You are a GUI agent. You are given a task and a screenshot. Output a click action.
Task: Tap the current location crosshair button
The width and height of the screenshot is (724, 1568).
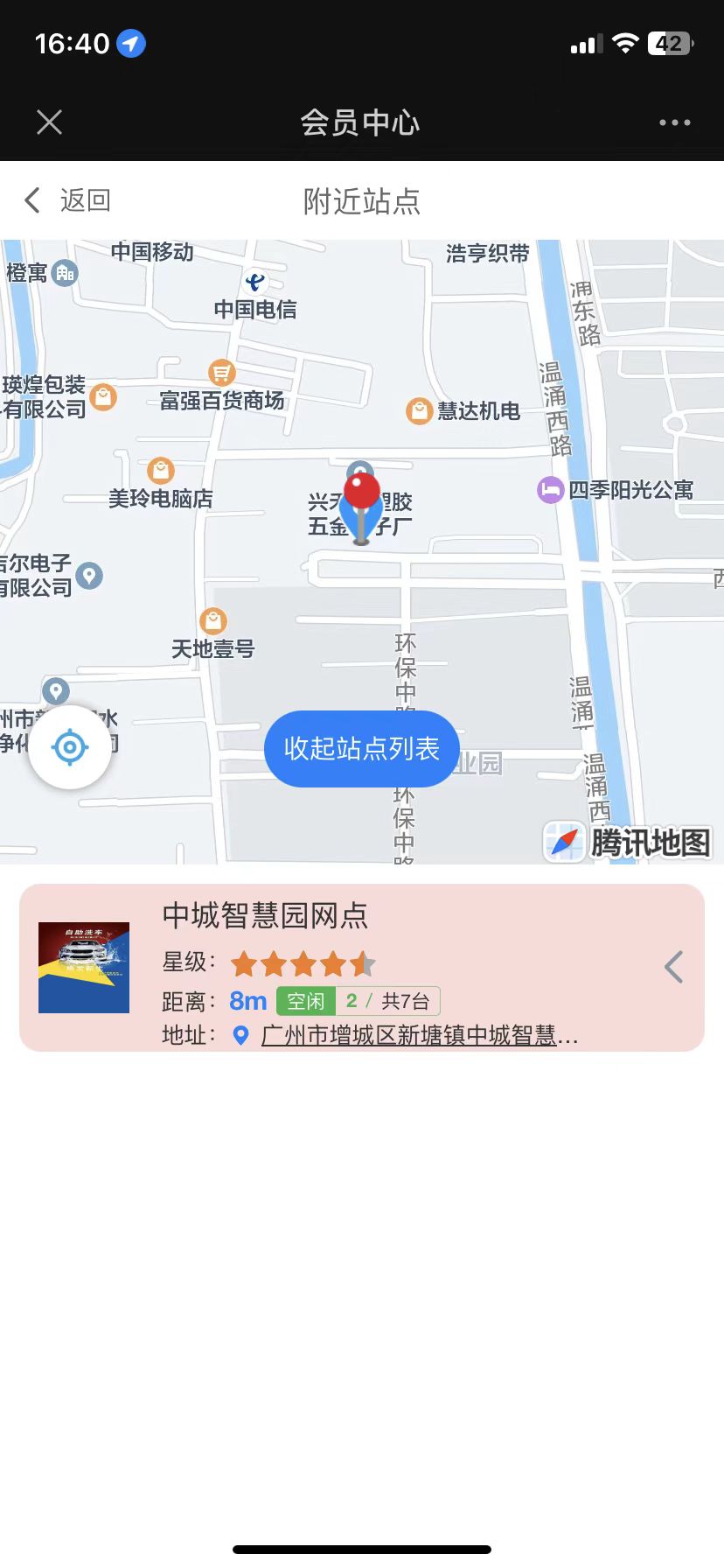[x=70, y=746]
